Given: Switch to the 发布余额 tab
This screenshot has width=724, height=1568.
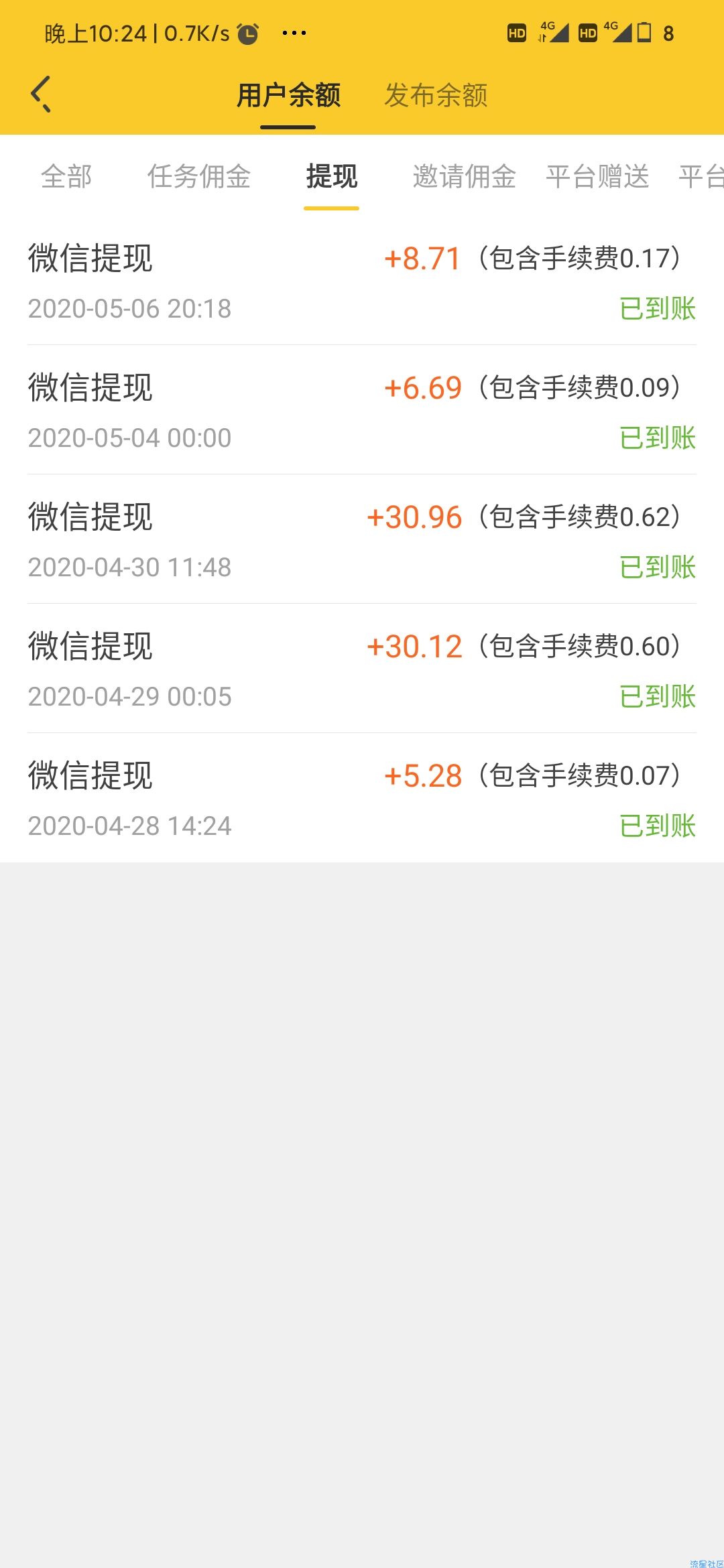Looking at the screenshot, I should (436, 95).
